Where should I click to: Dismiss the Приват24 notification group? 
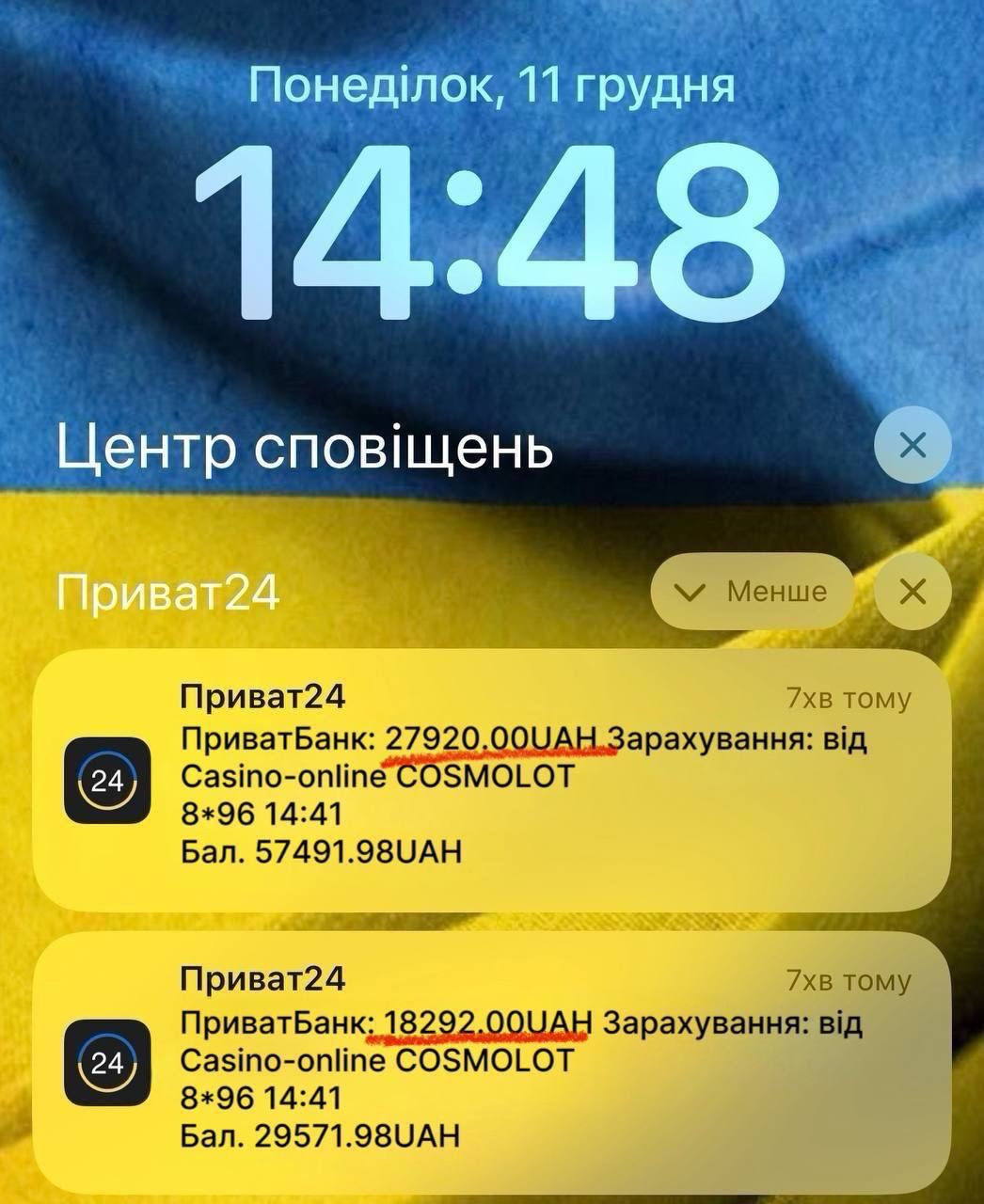pos(912,592)
